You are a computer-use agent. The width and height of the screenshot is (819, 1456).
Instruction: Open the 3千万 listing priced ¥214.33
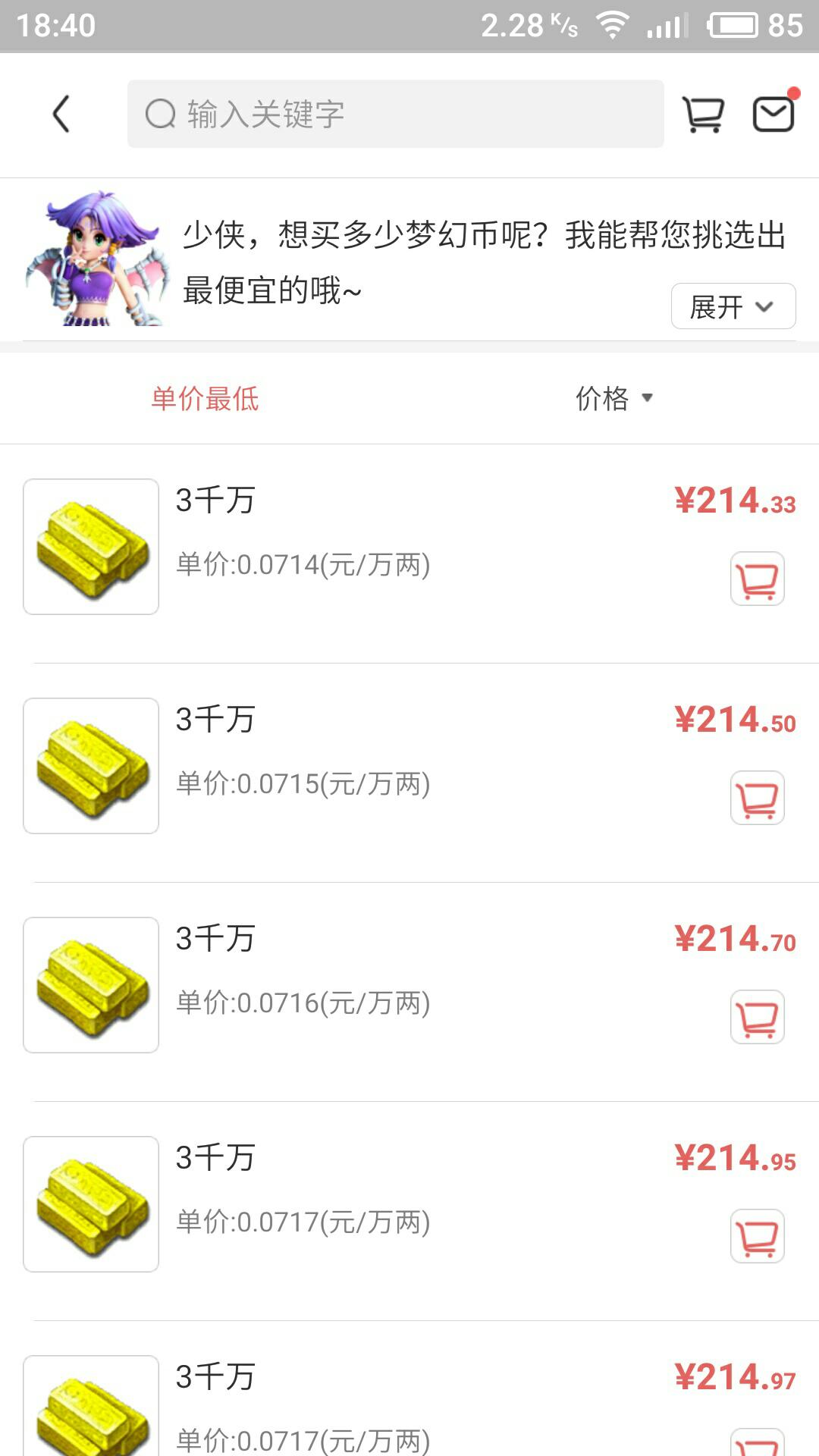pos(379,546)
